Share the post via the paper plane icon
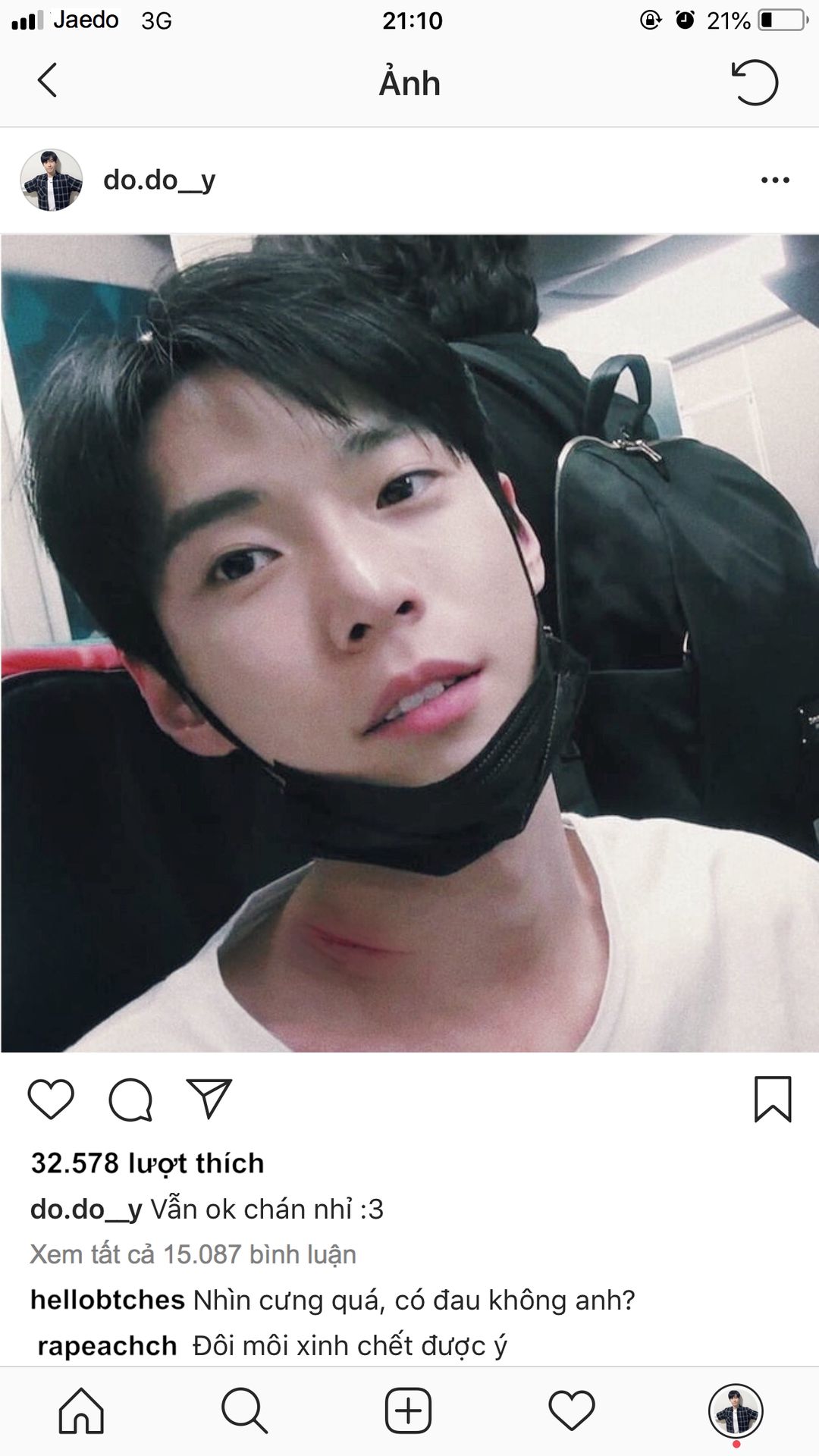Viewport: 819px width, 1456px height. pos(209,1098)
